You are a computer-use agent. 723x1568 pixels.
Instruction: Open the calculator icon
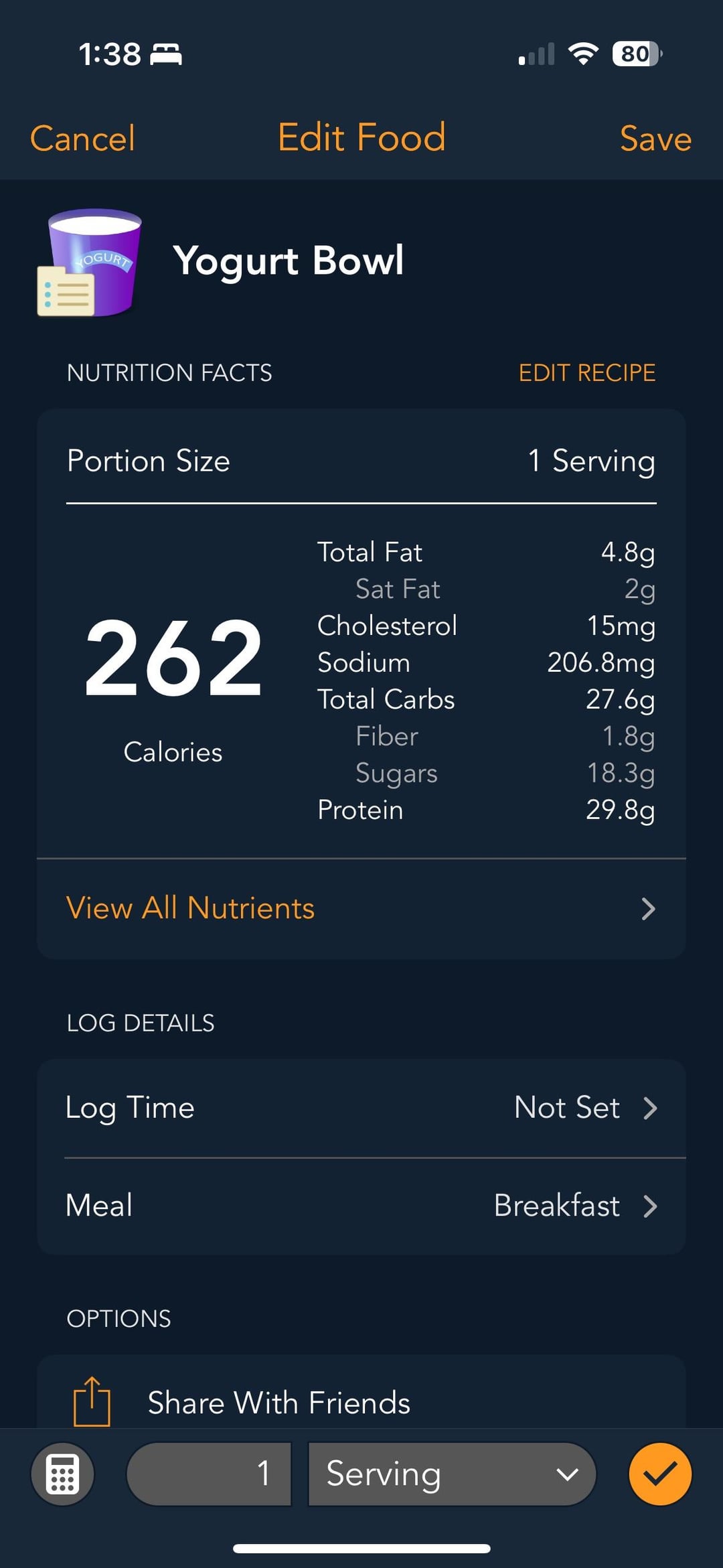point(62,1474)
